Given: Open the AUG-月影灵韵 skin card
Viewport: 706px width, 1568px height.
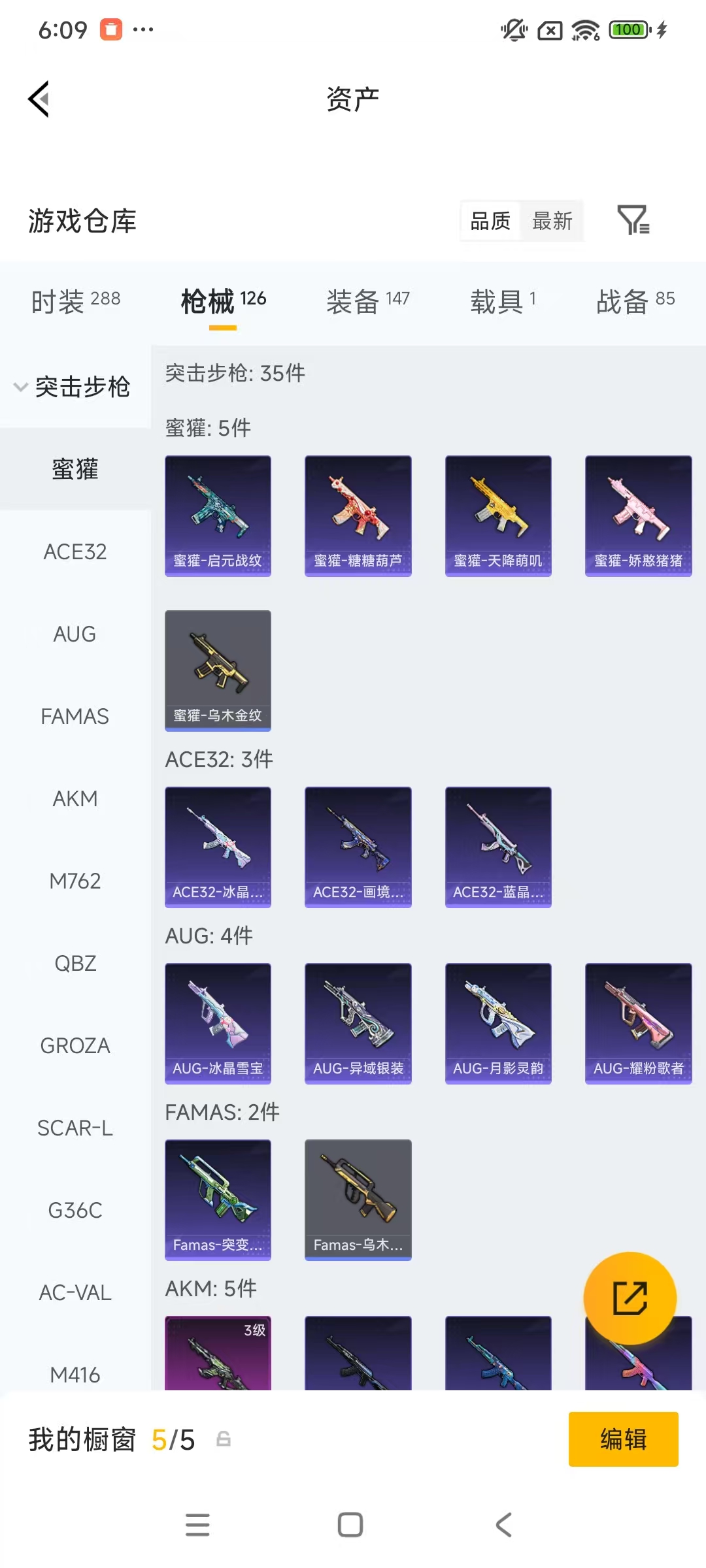Looking at the screenshot, I should (498, 1023).
